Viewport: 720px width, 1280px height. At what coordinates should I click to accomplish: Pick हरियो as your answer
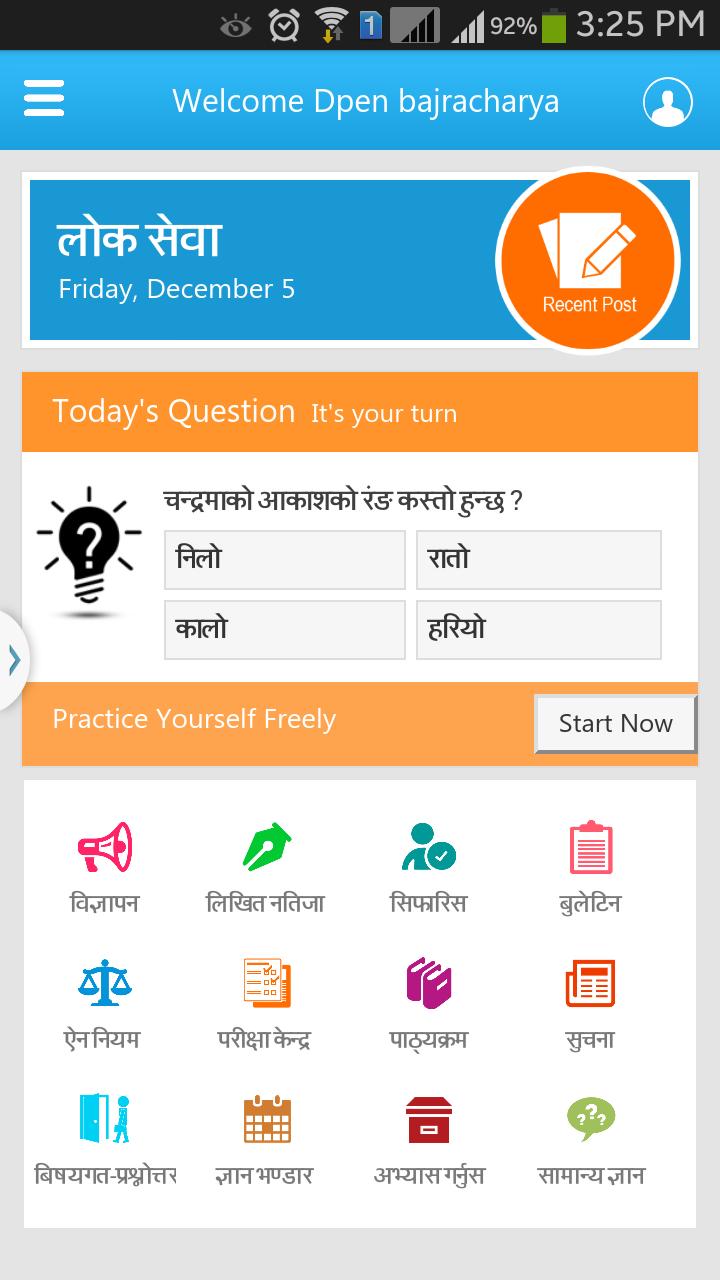pos(538,629)
